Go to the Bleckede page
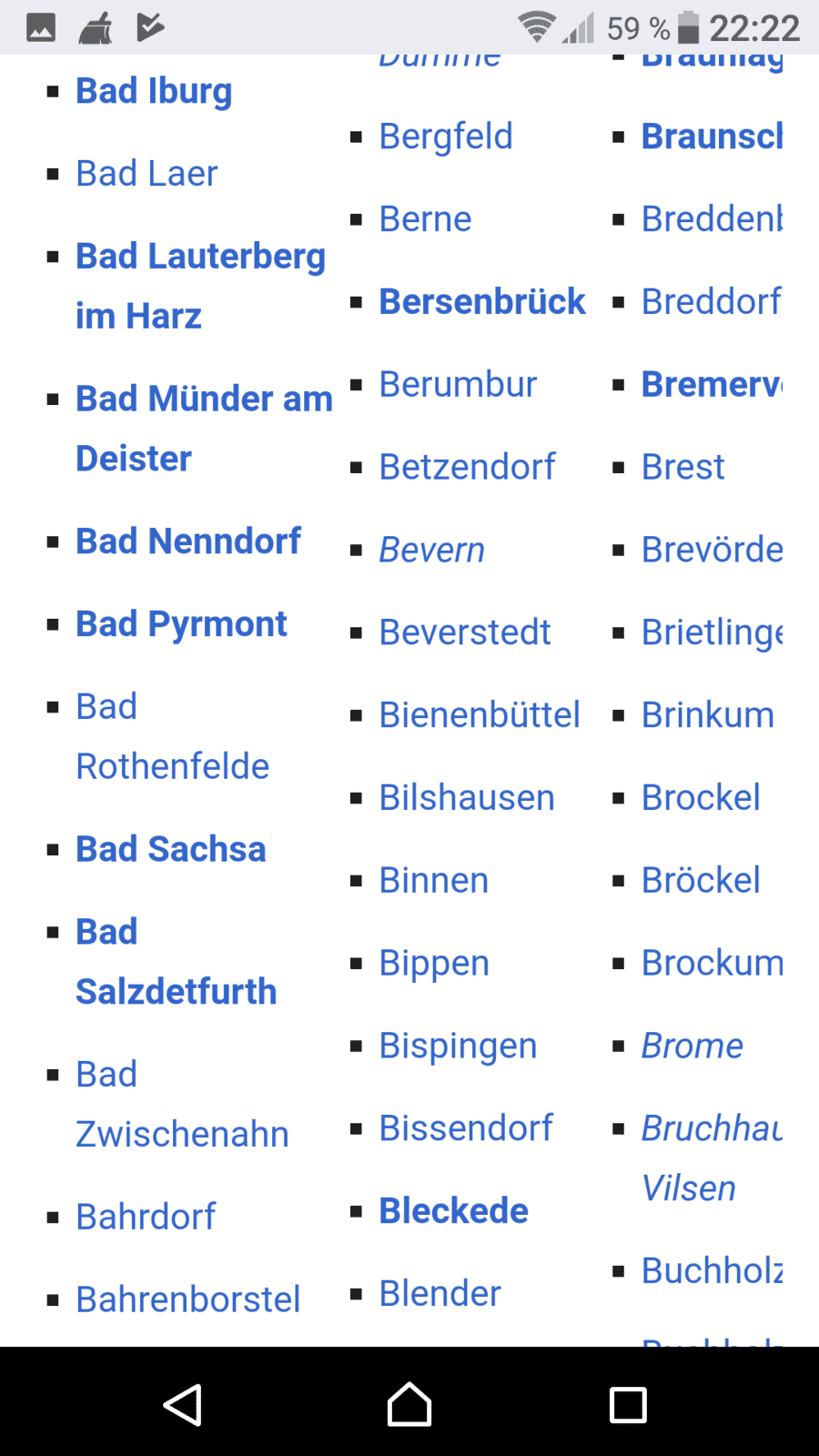 click(x=453, y=1211)
